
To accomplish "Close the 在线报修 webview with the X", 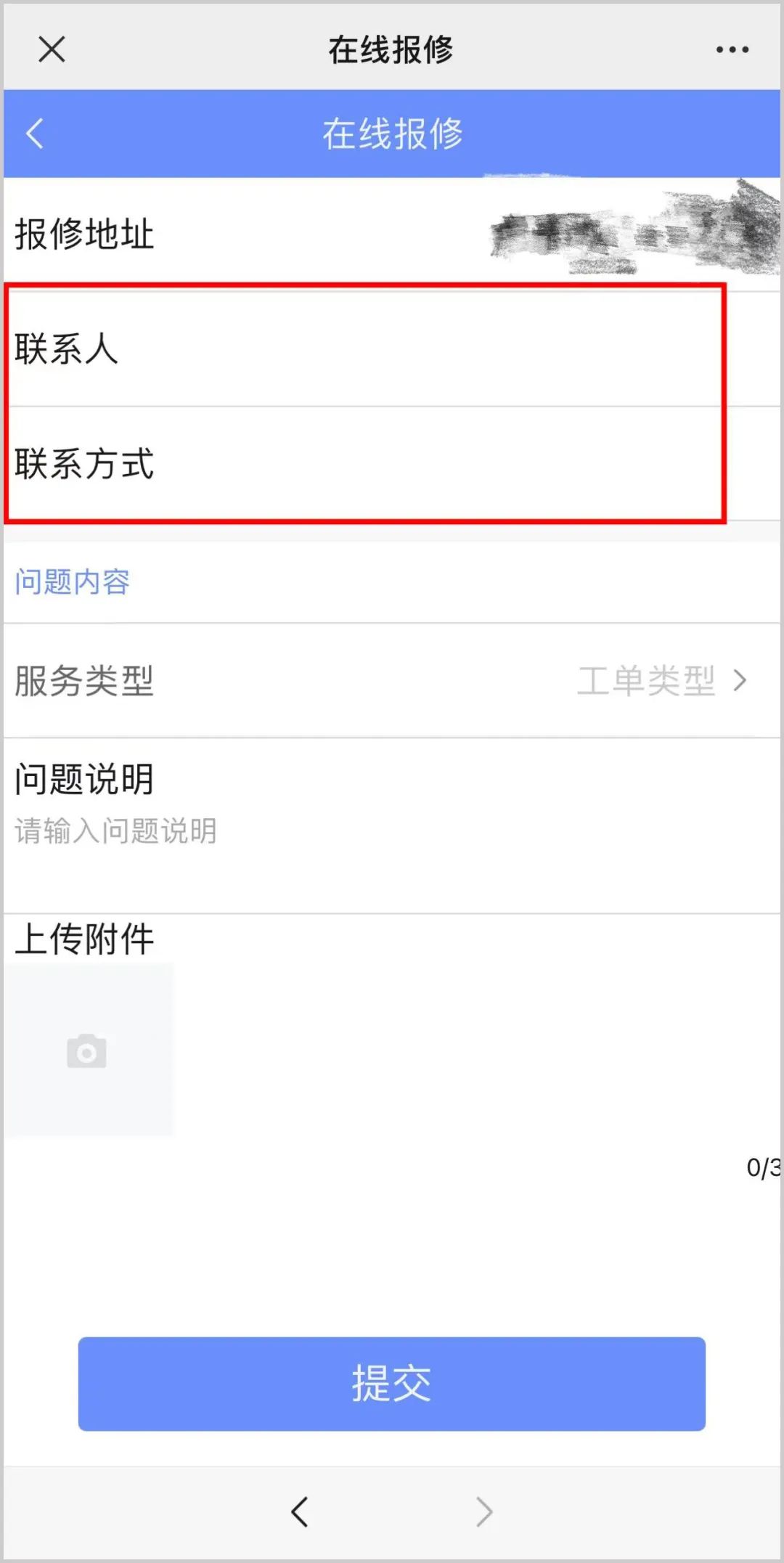I will [x=52, y=49].
